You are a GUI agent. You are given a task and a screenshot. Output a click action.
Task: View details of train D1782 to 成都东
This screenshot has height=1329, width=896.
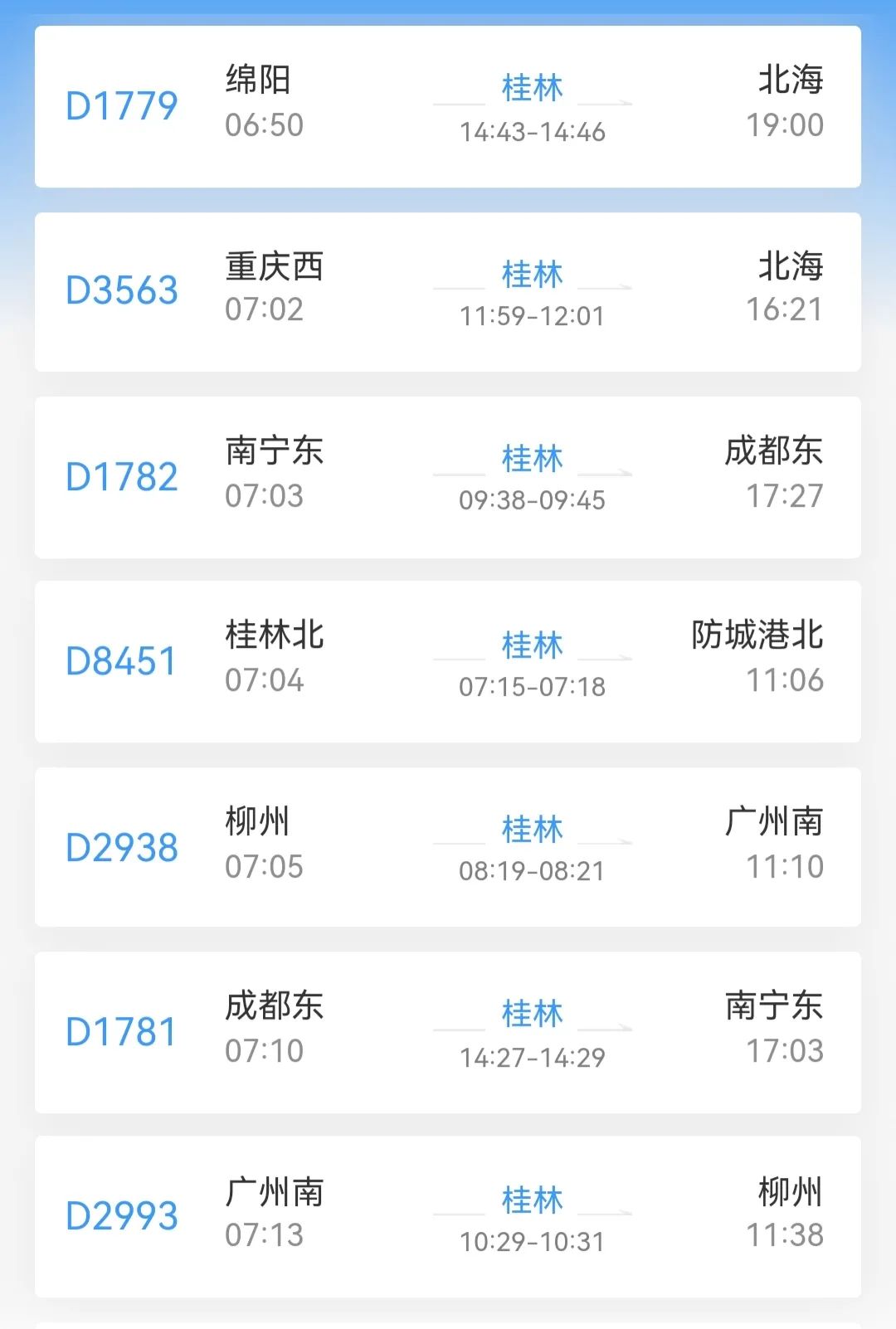click(448, 477)
